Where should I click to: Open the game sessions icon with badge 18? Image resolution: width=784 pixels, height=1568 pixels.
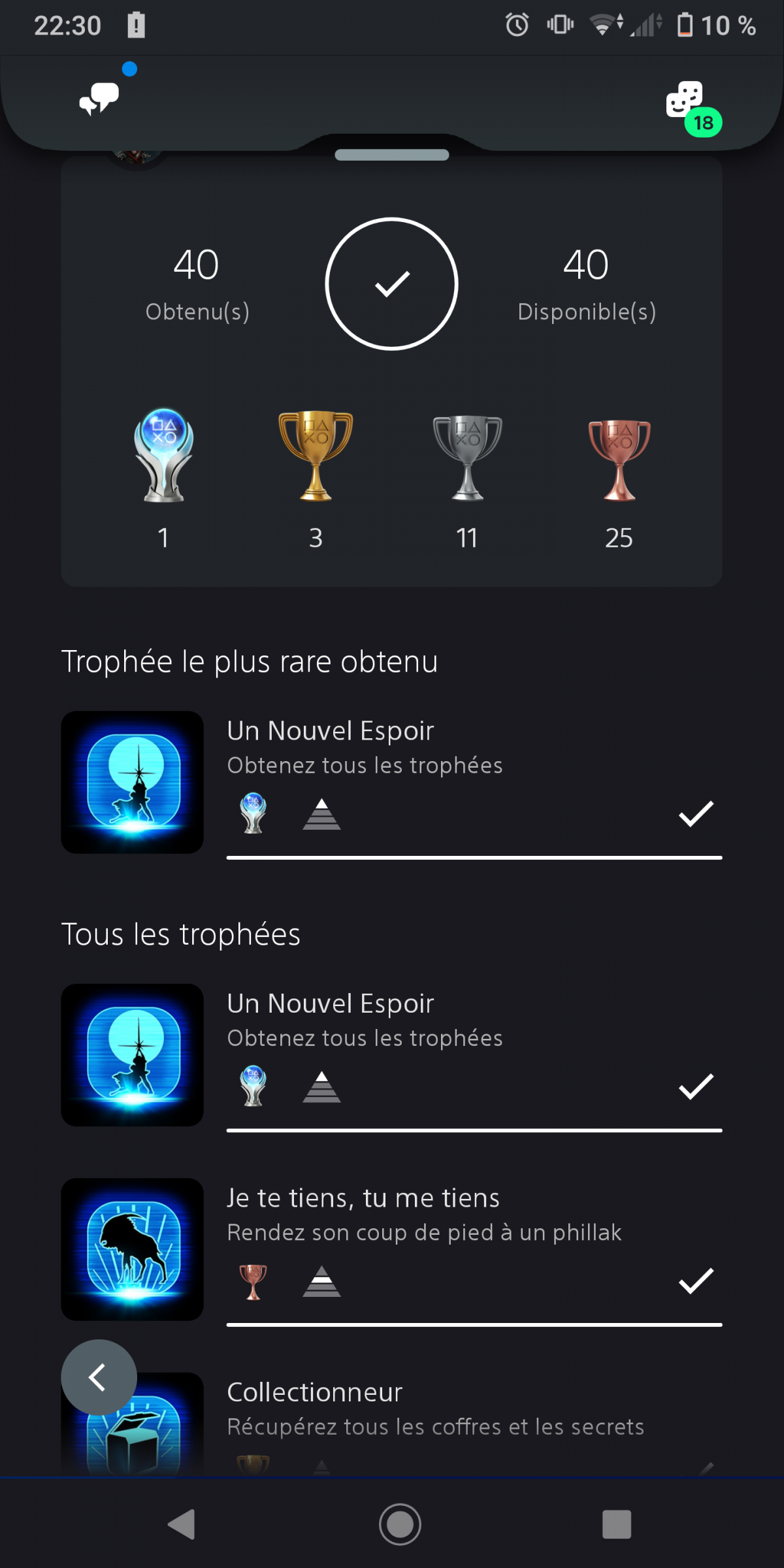click(x=686, y=101)
